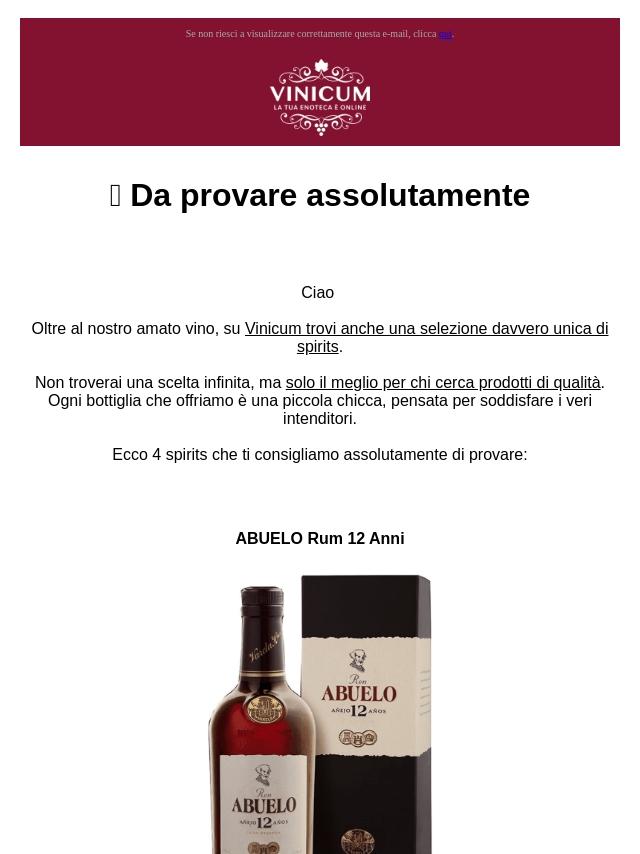Follow the 'solo il meglio' quality products link

pos(443,382)
